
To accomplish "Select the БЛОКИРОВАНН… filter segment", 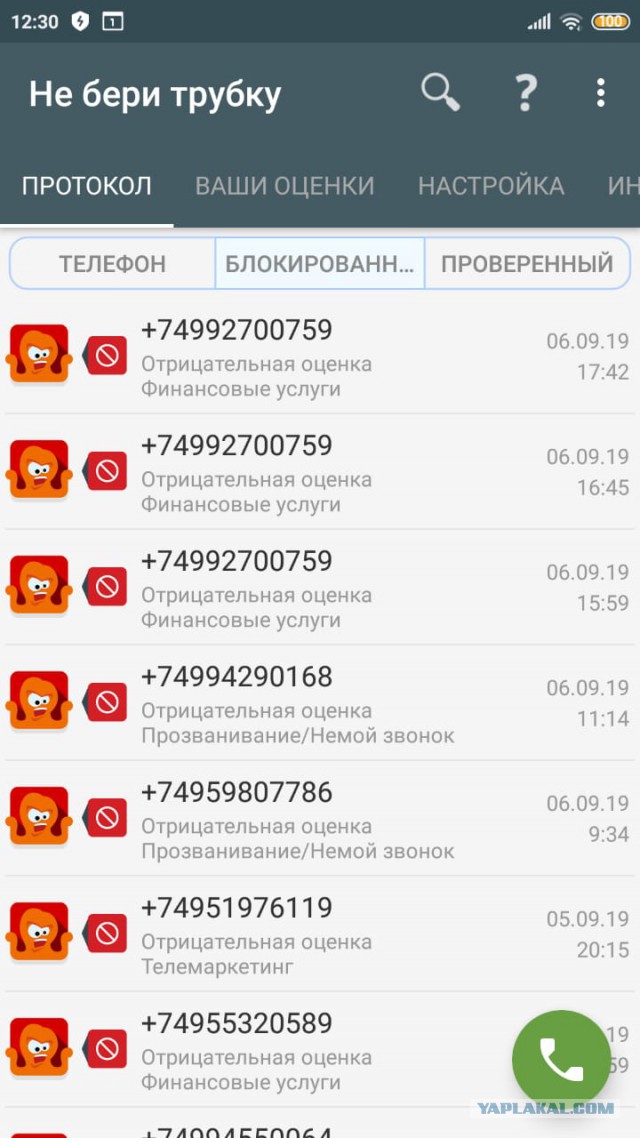I will click(x=319, y=264).
